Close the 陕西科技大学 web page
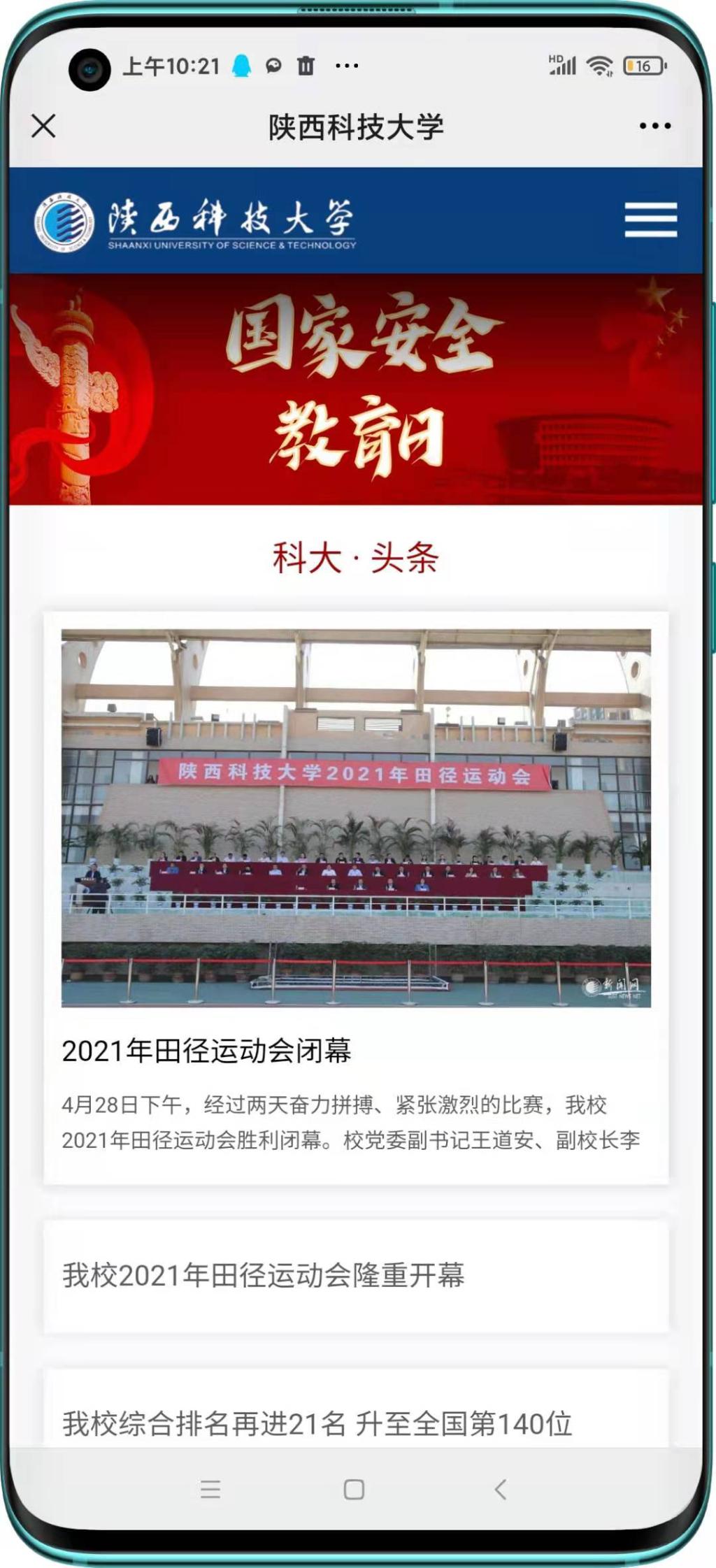This screenshot has width=716, height=1568. [43, 127]
